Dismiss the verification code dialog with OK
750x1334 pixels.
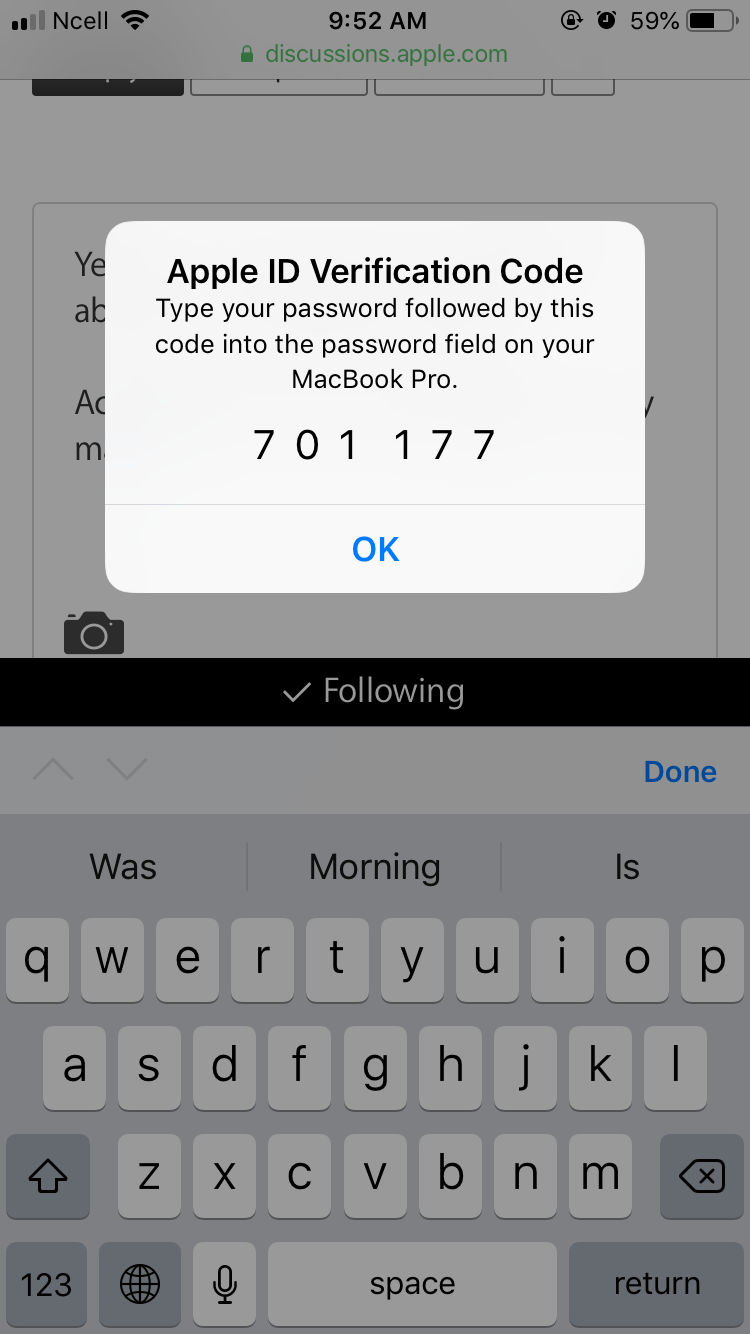375,549
